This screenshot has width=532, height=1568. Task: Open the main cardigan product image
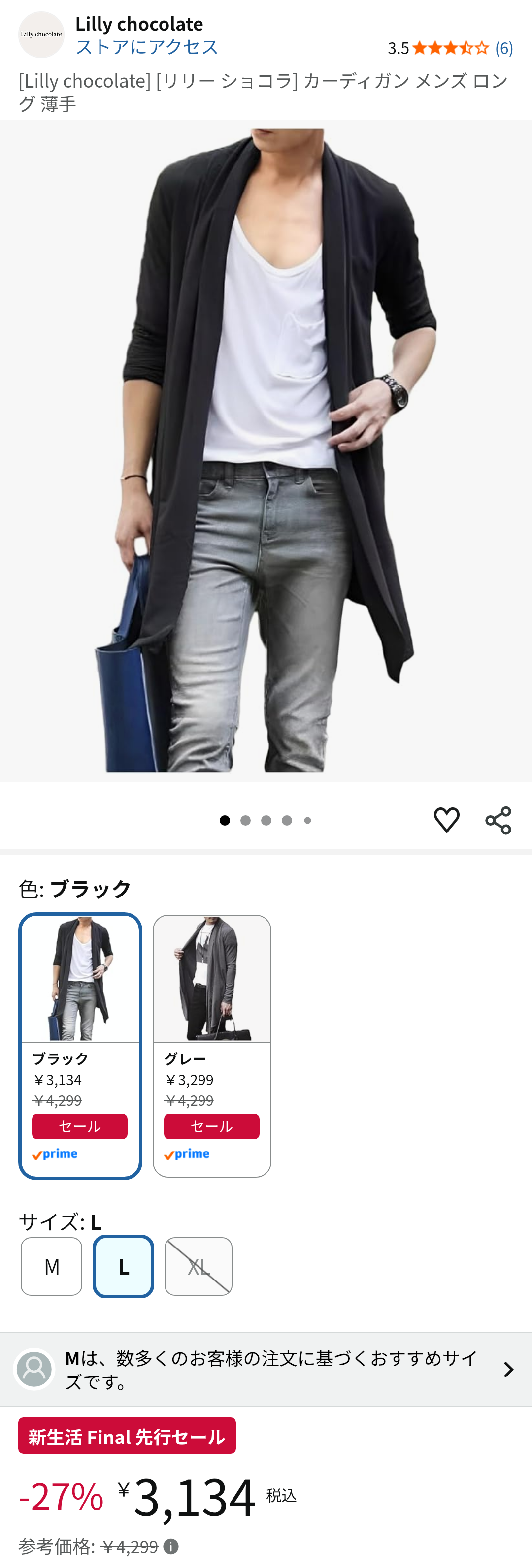[266, 450]
